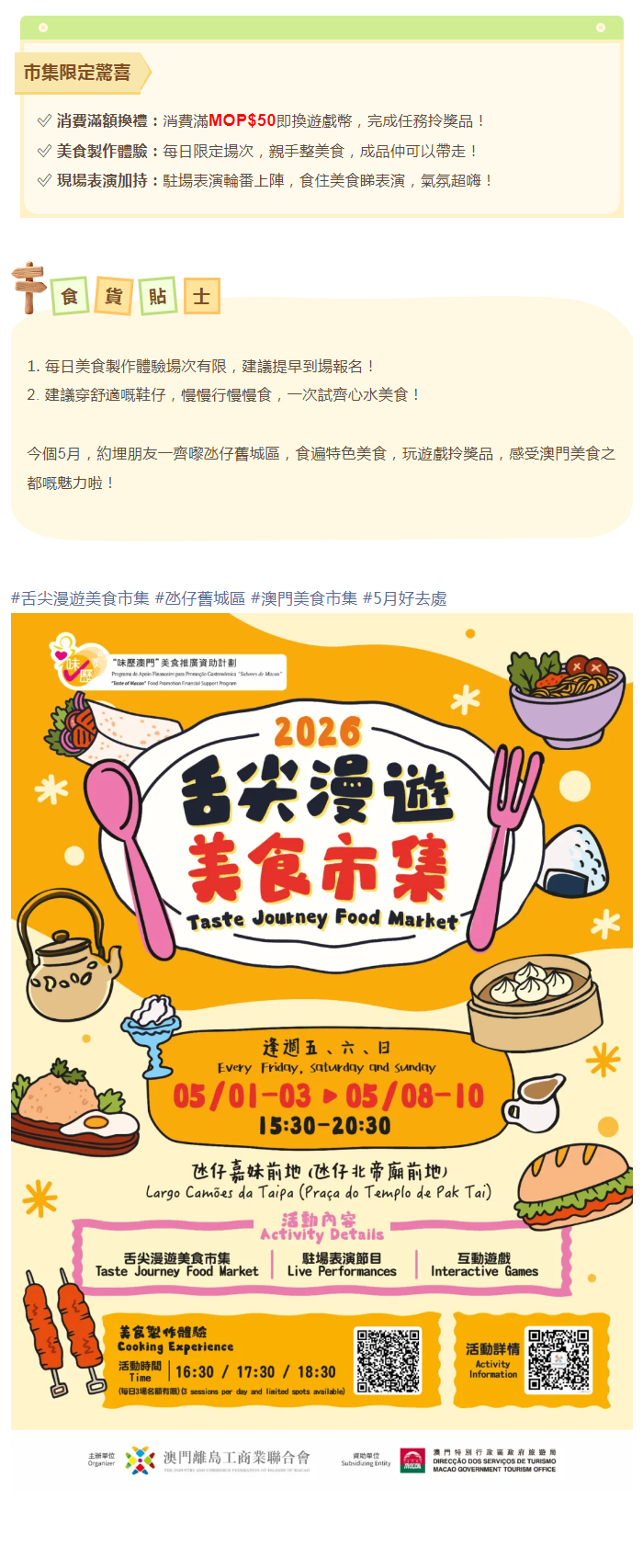The width and height of the screenshot is (643, 1568).
Task: Open the #氹仔舊城區 hashtag link
Action: click(x=200, y=598)
